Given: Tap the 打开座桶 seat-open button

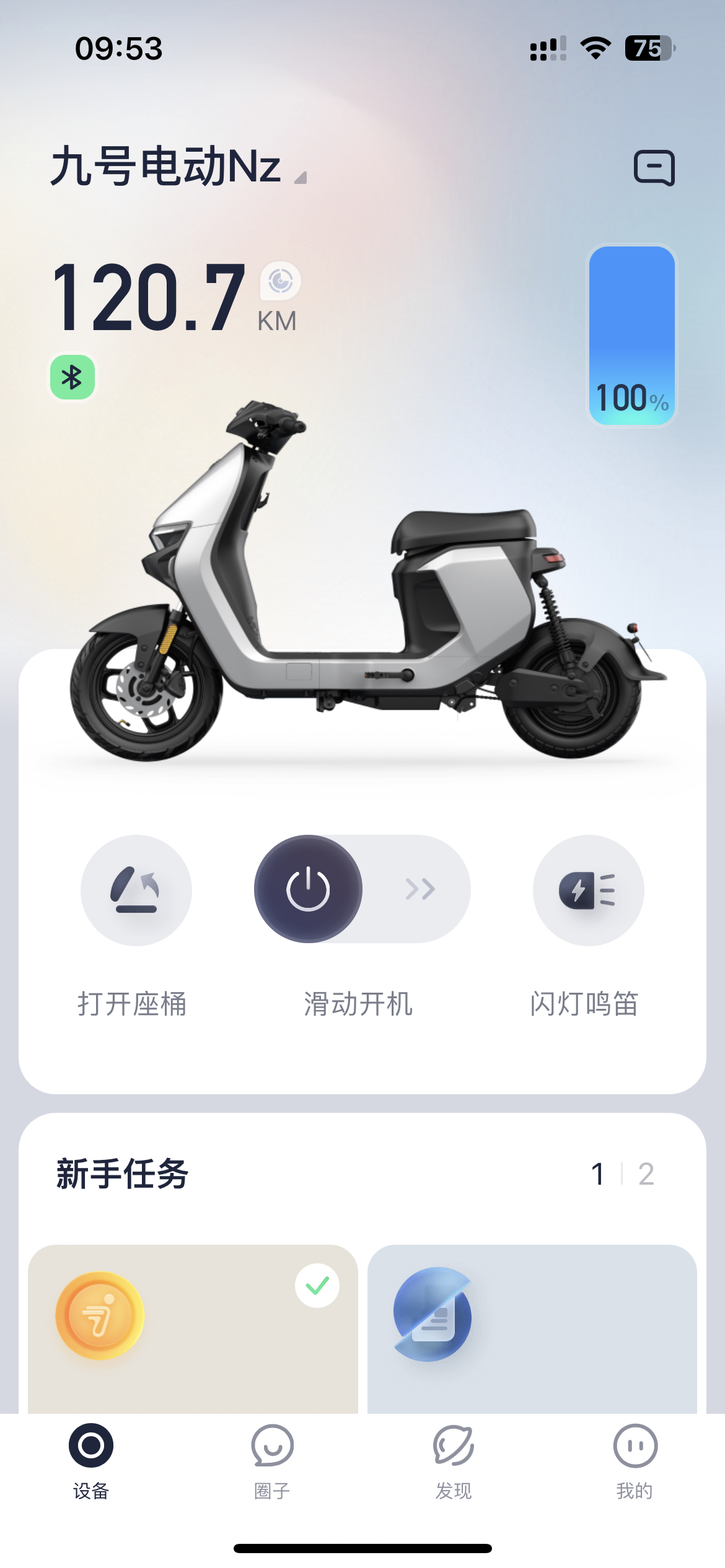Looking at the screenshot, I should 136,890.
